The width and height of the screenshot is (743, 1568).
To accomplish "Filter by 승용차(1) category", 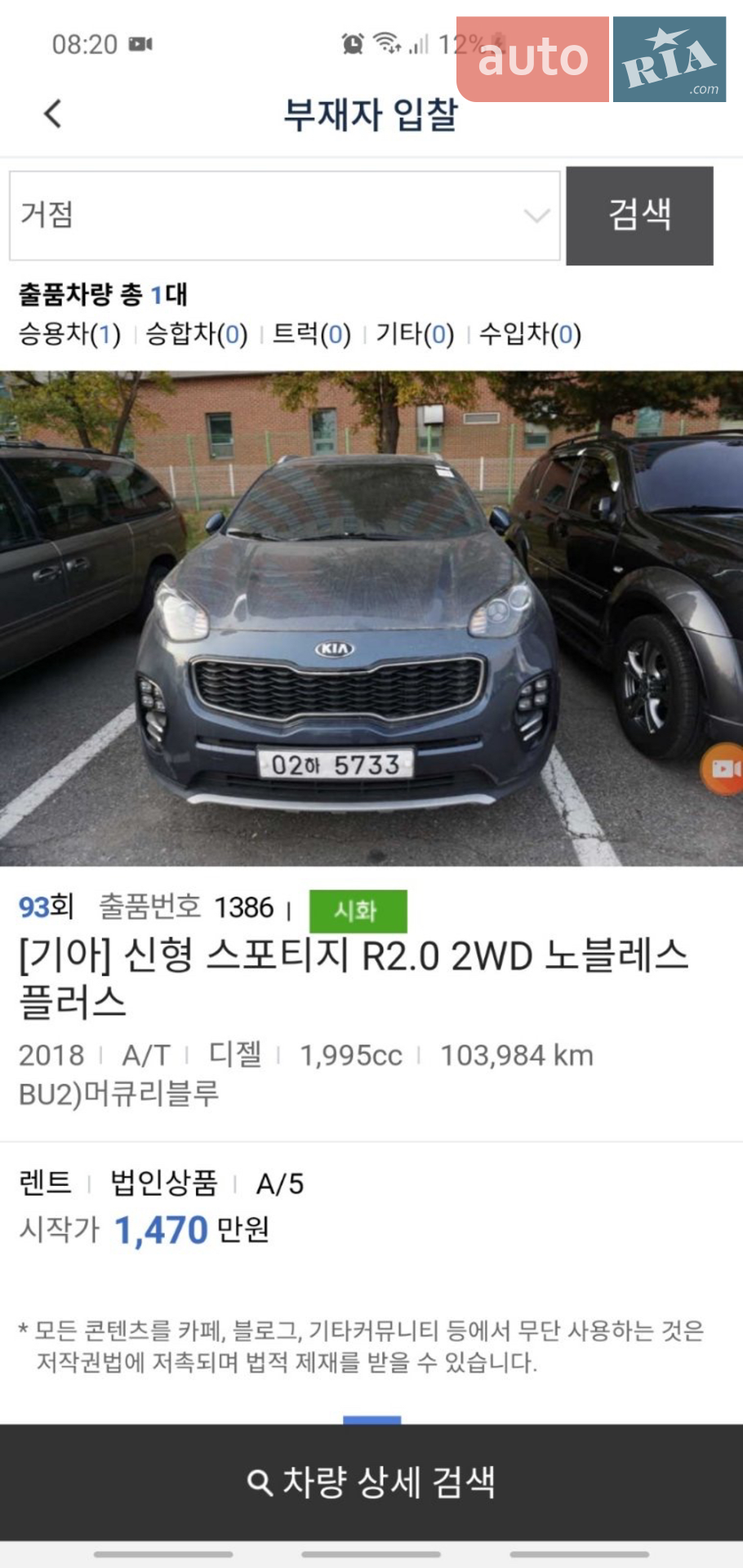I will pos(69,333).
